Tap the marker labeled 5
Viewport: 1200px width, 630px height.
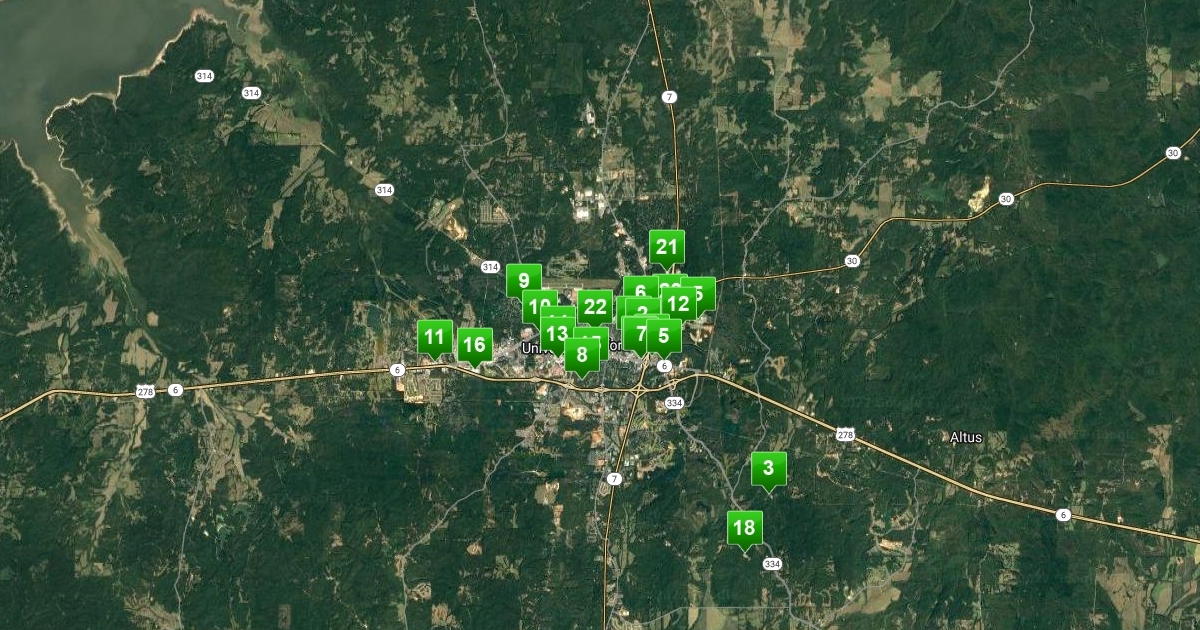(x=664, y=336)
